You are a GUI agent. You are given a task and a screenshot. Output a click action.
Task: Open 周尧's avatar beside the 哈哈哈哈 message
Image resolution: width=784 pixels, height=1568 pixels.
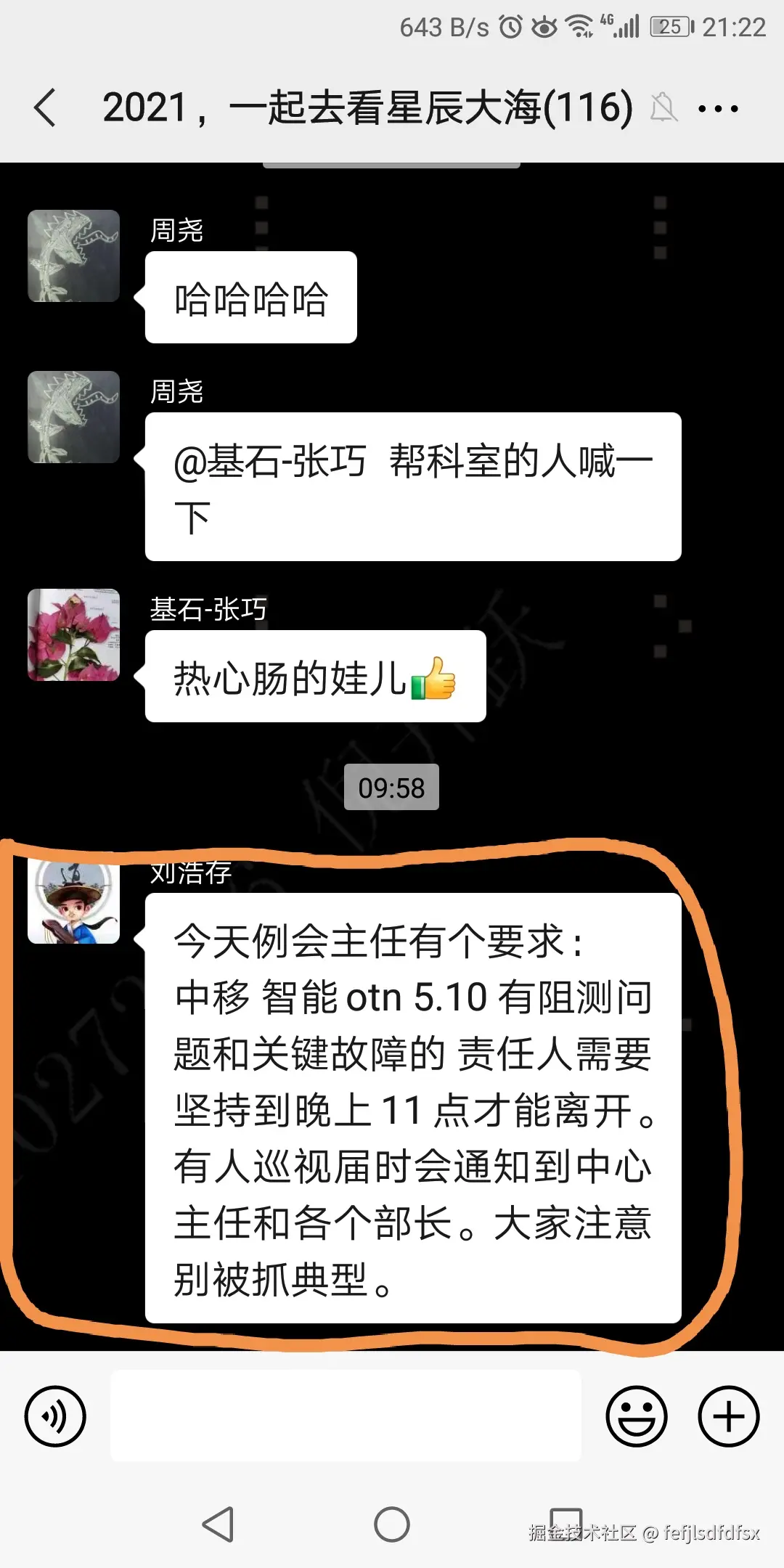73,256
